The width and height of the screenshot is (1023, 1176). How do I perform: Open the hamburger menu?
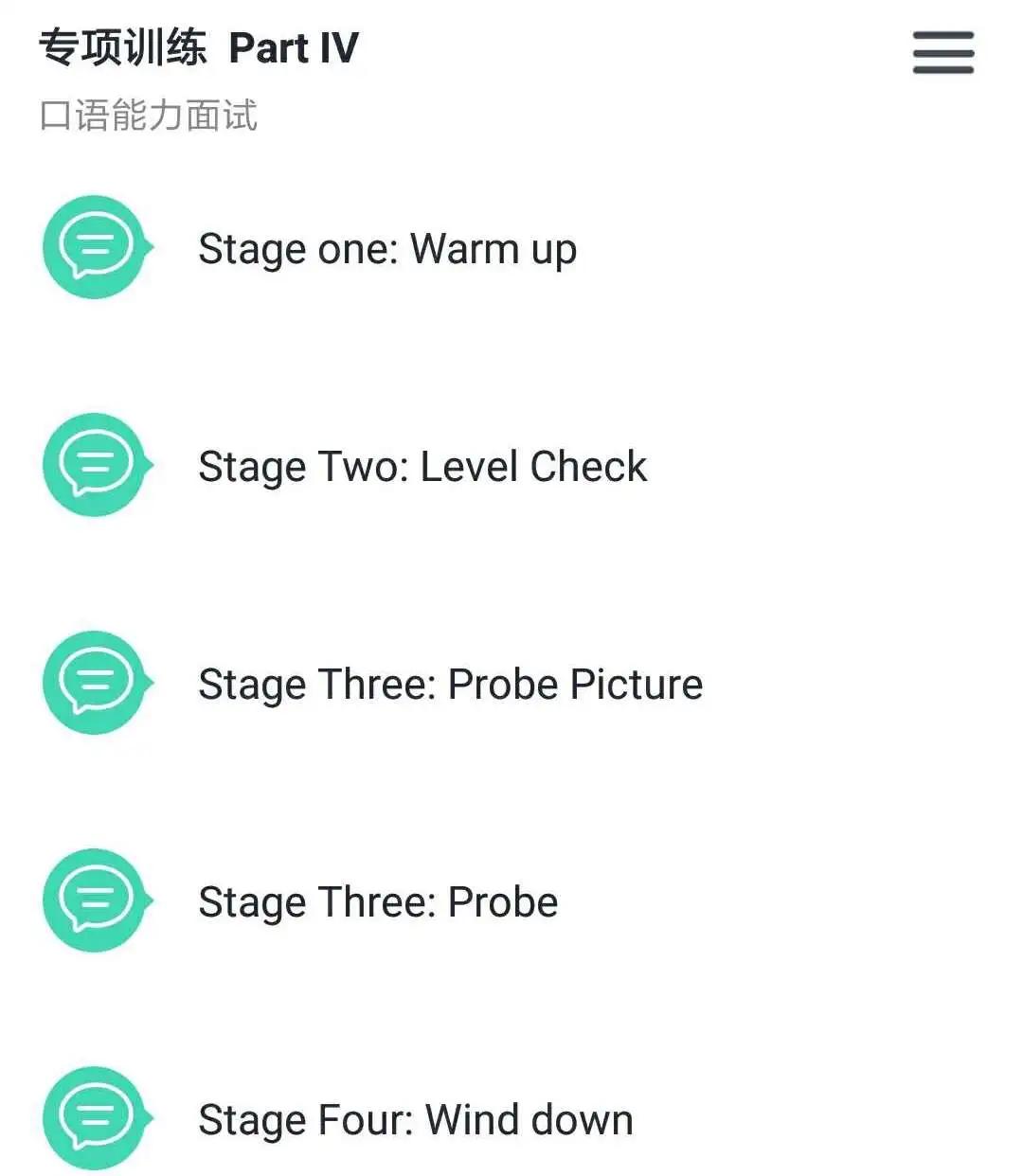pos(942,52)
